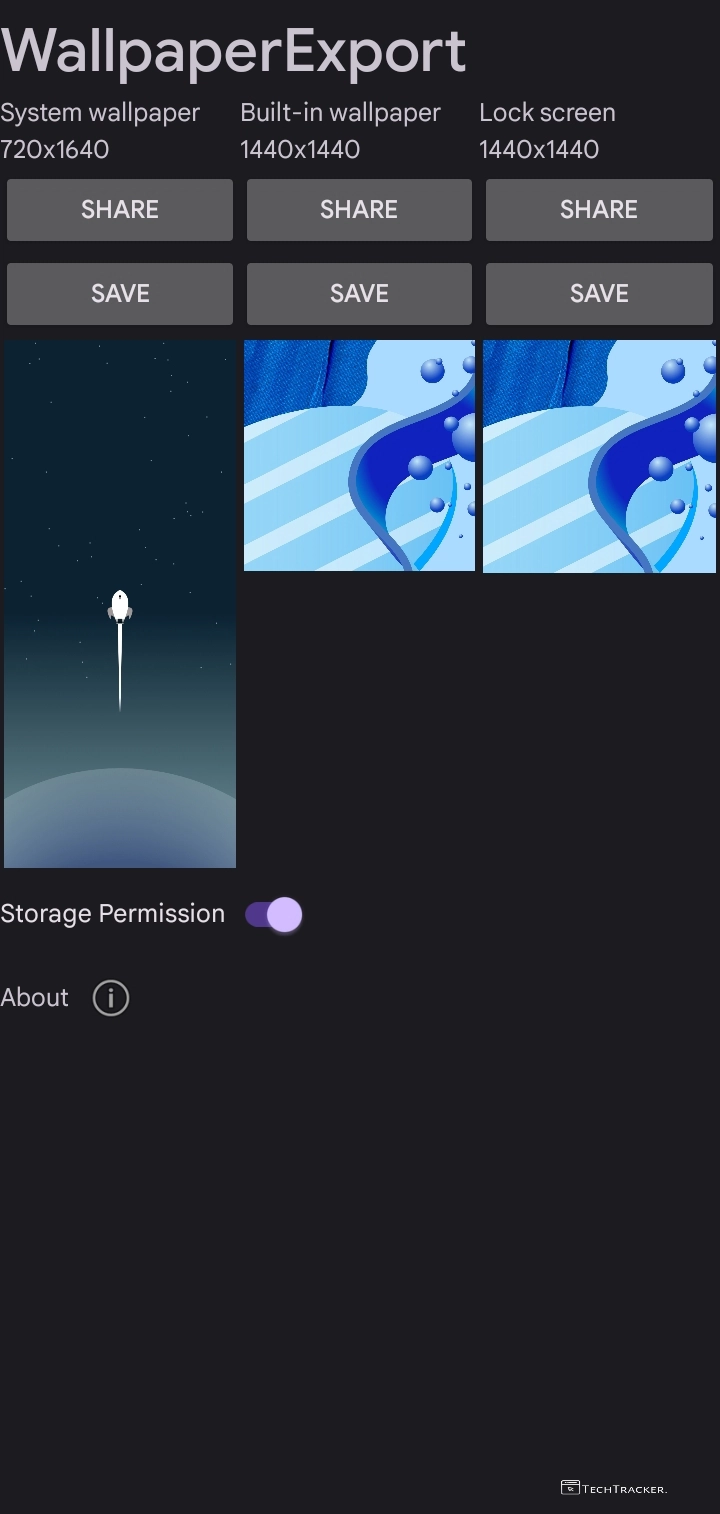The height and width of the screenshot is (1514, 720).
Task: Open the Lock screen wallpaper preview
Action: (598, 455)
